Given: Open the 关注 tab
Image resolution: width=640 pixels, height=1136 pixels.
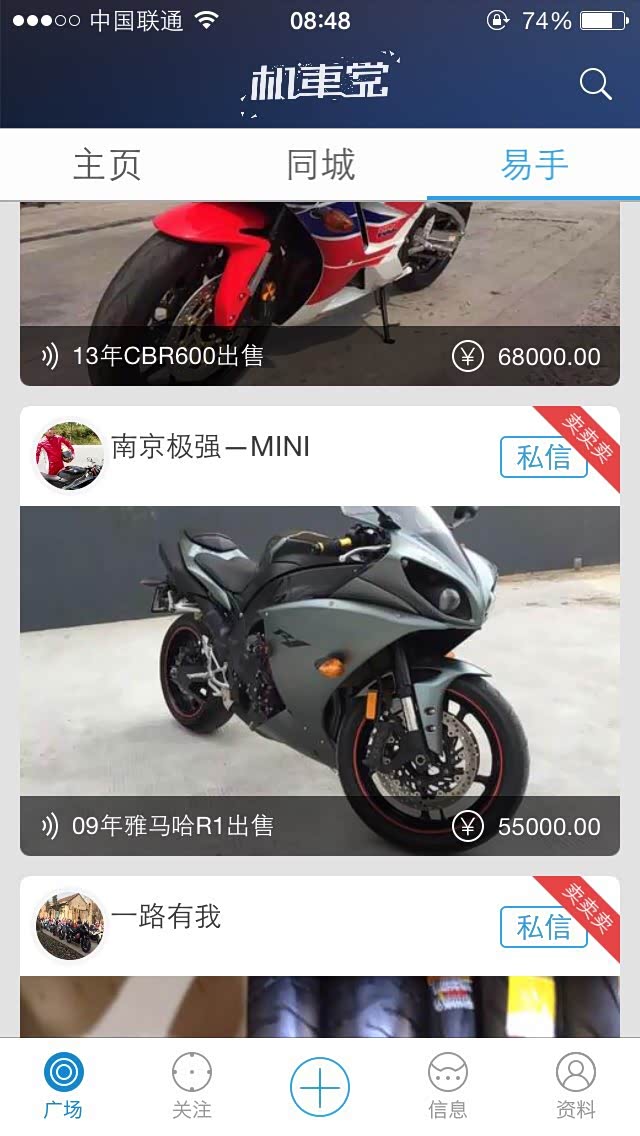Looking at the screenshot, I should coord(191,1086).
